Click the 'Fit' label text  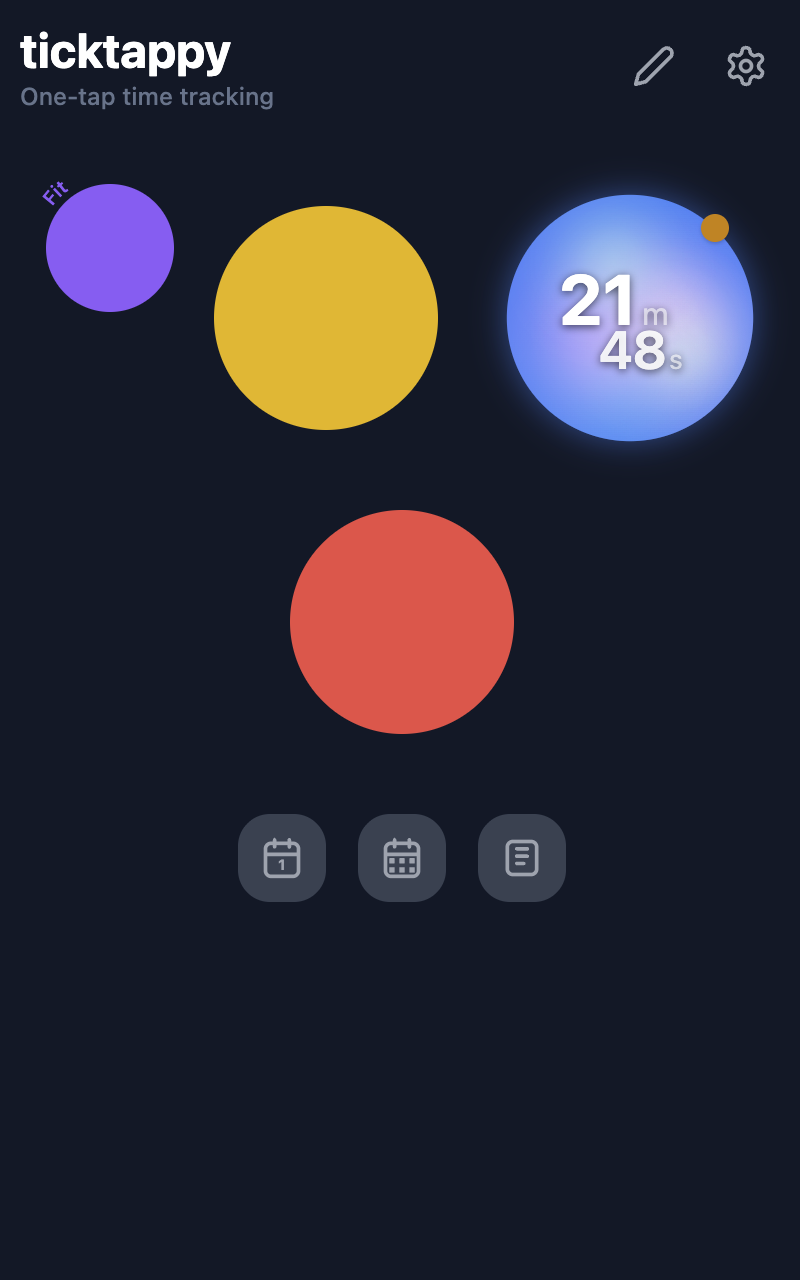55,192
